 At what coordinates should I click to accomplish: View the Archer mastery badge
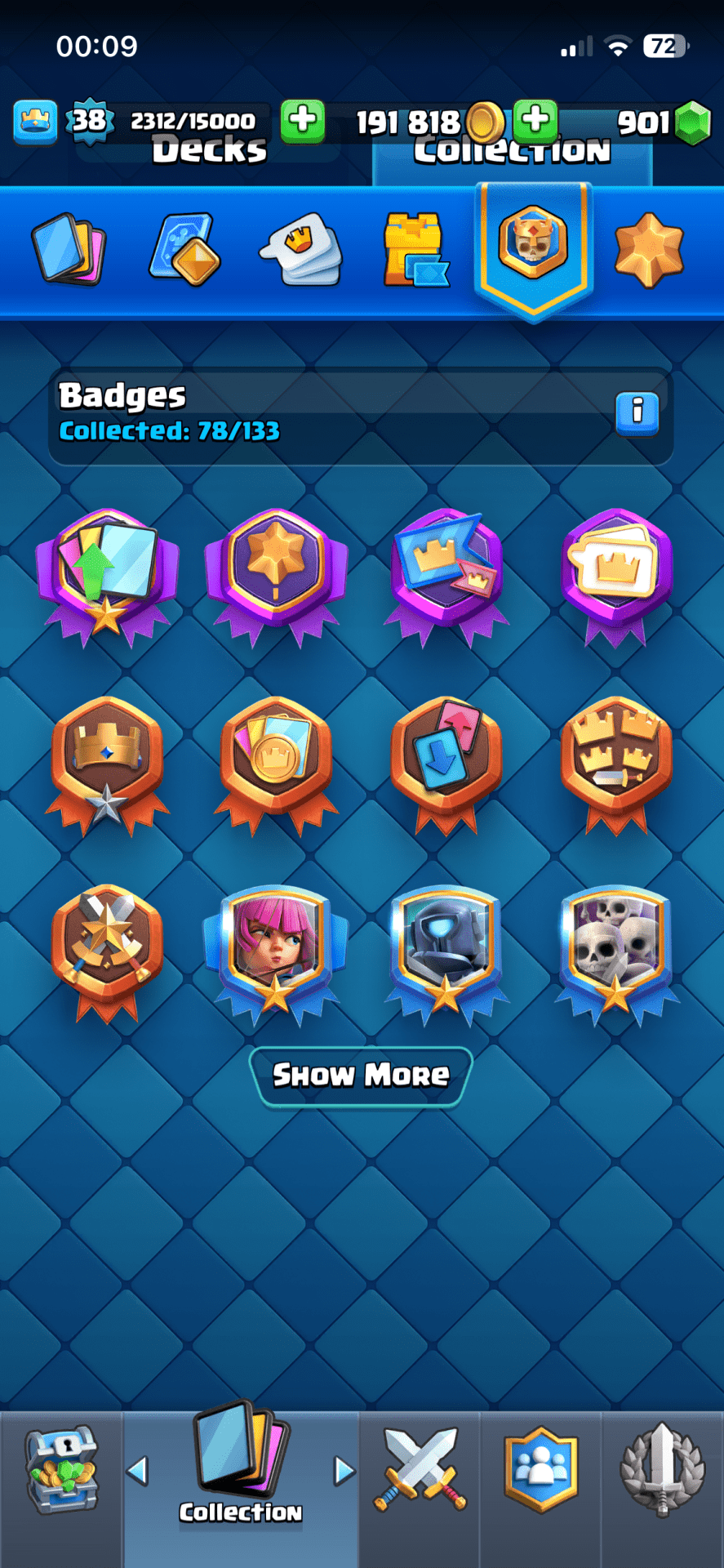pos(276,953)
